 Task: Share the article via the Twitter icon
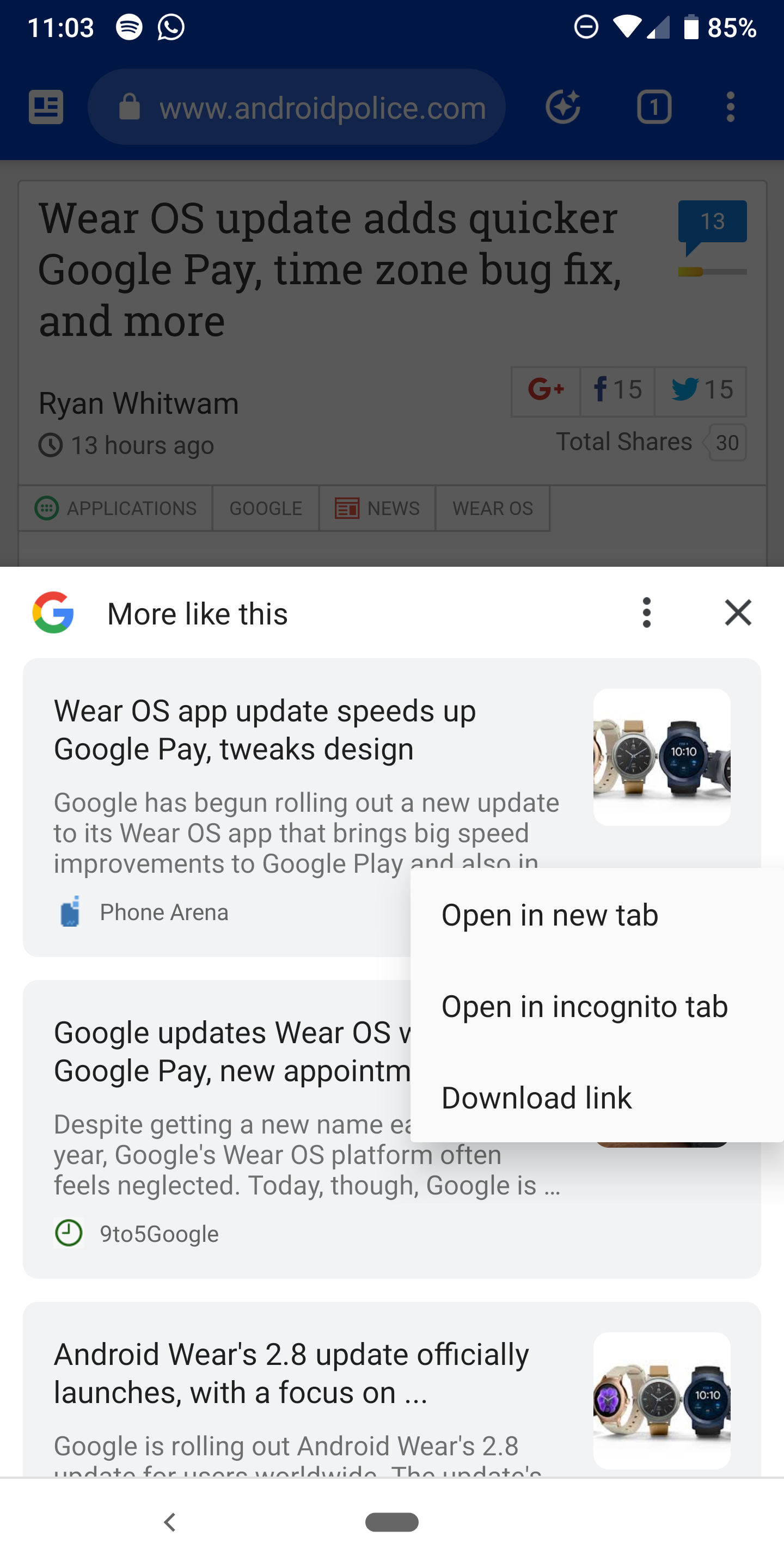click(x=700, y=390)
